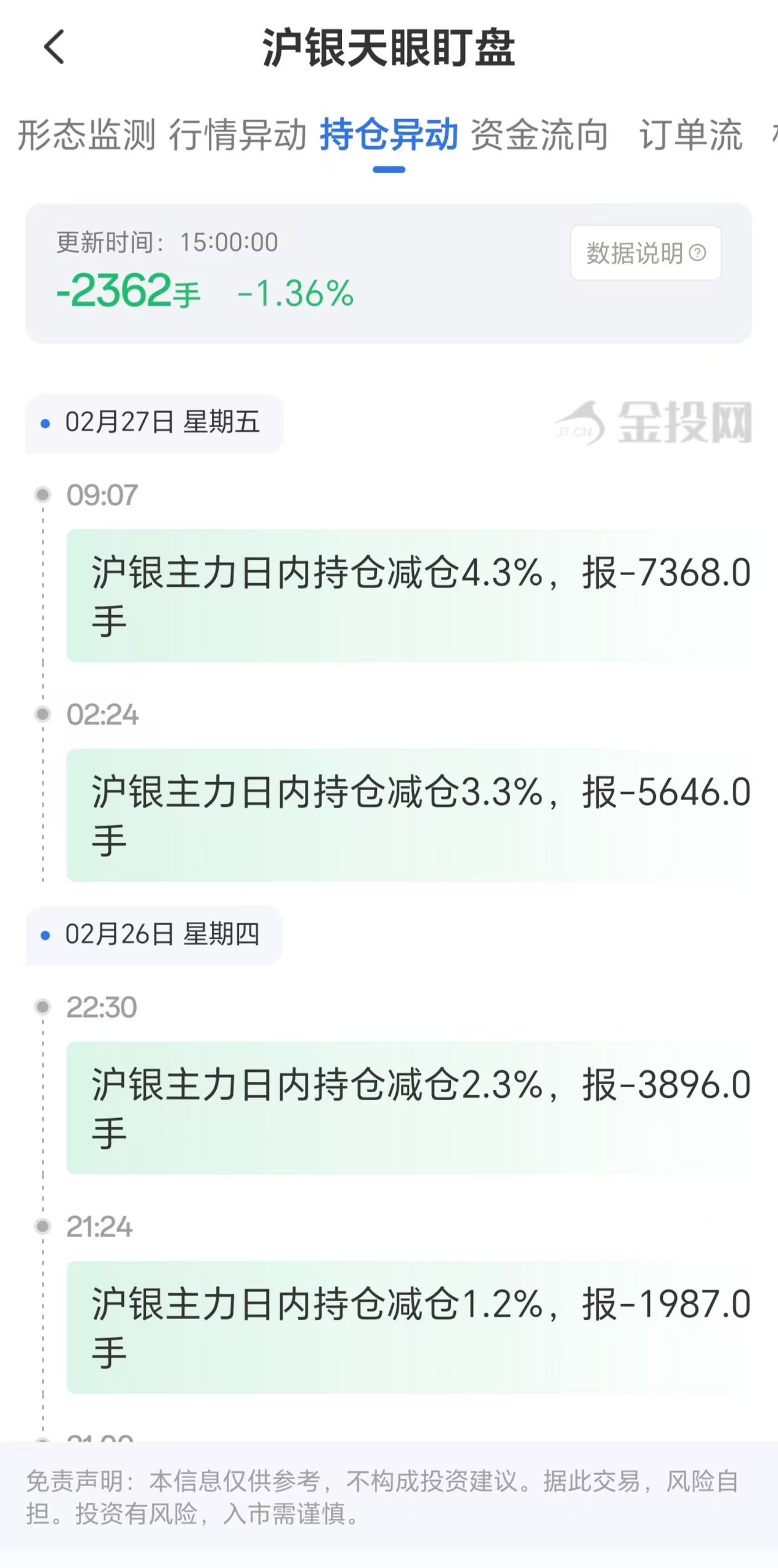The width and height of the screenshot is (778, 1568).
Task: Open the 22:30 减仓2.3% alert card
Action: [409, 1106]
